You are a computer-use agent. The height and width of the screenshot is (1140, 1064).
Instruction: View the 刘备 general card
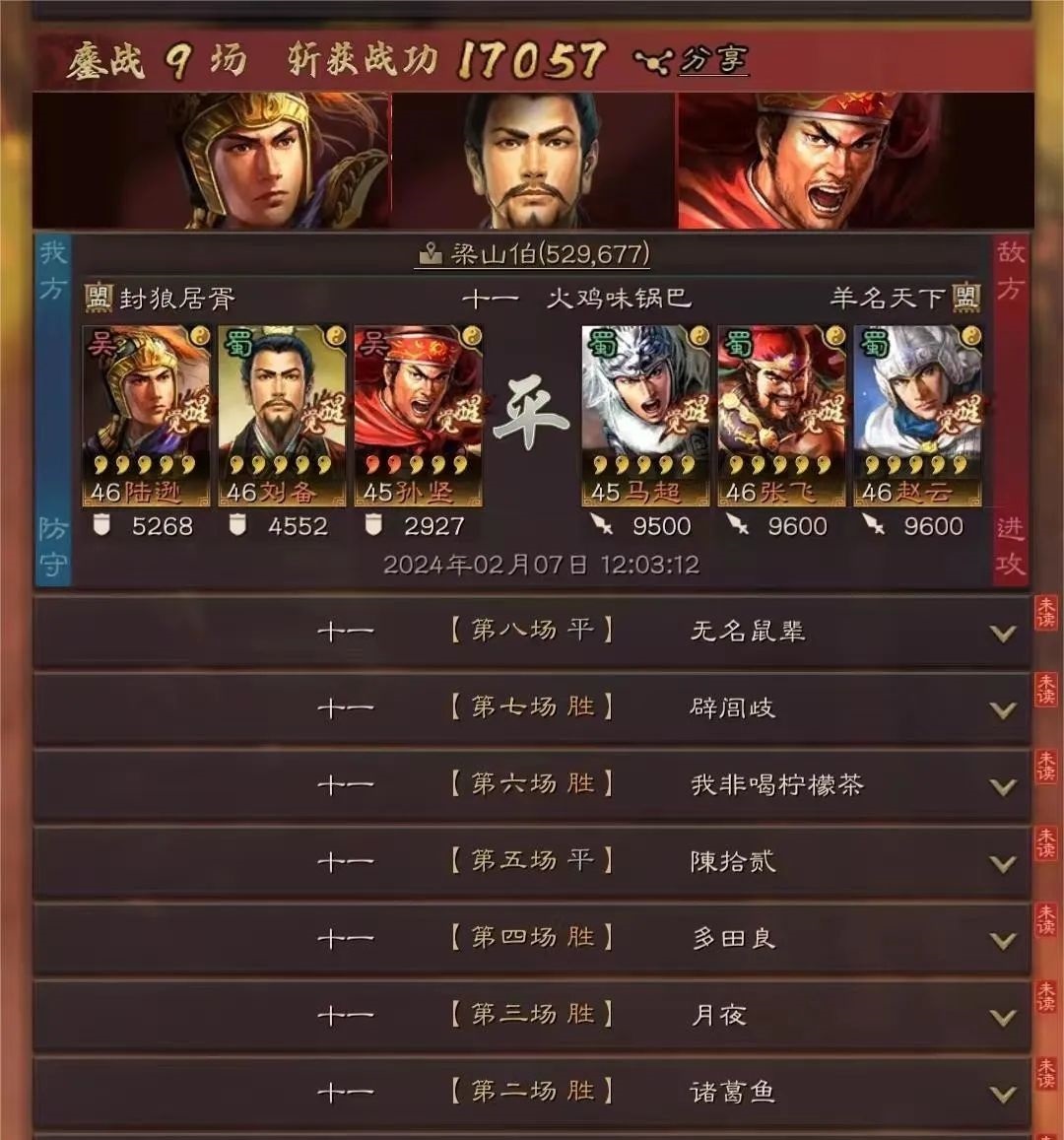point(282,416)
